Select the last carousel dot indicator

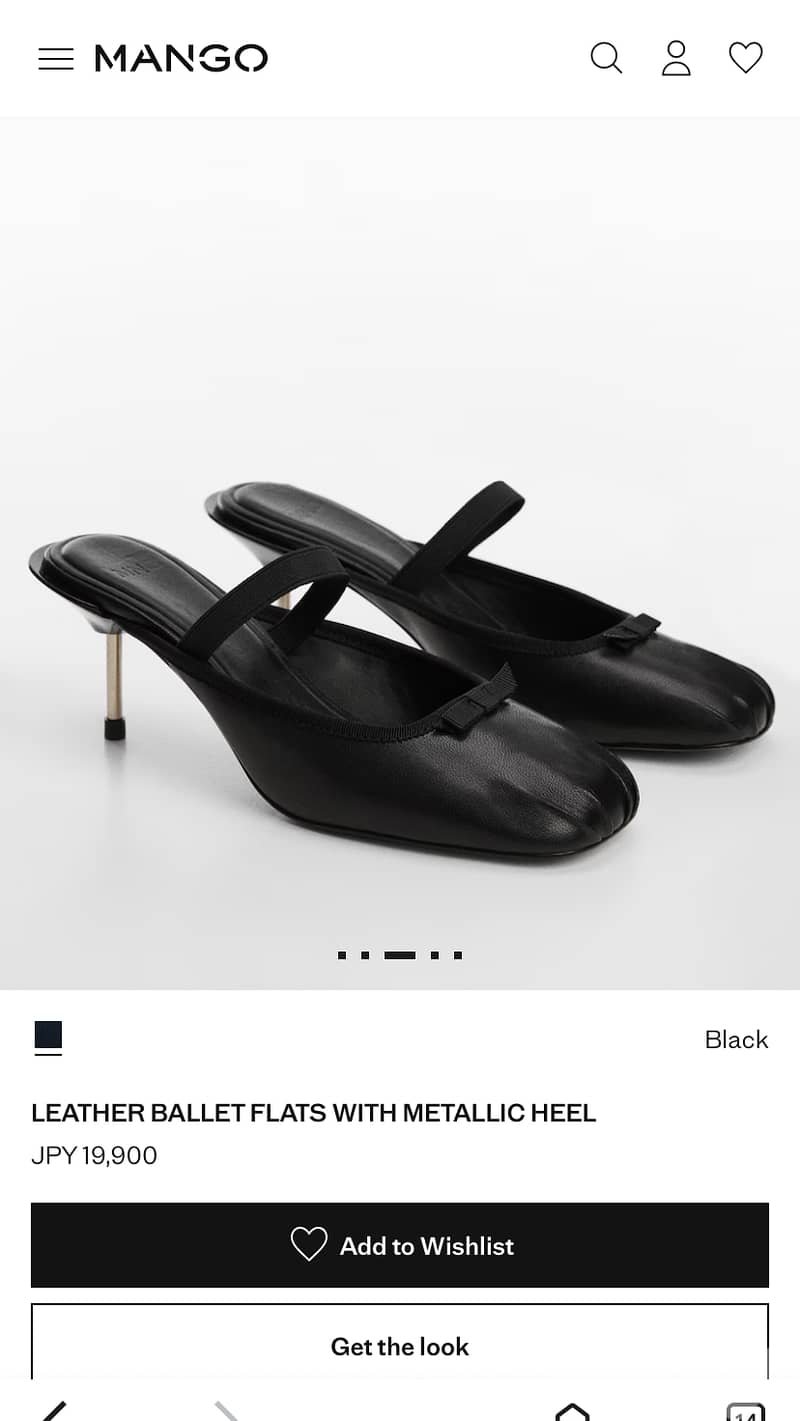point(456,955)
